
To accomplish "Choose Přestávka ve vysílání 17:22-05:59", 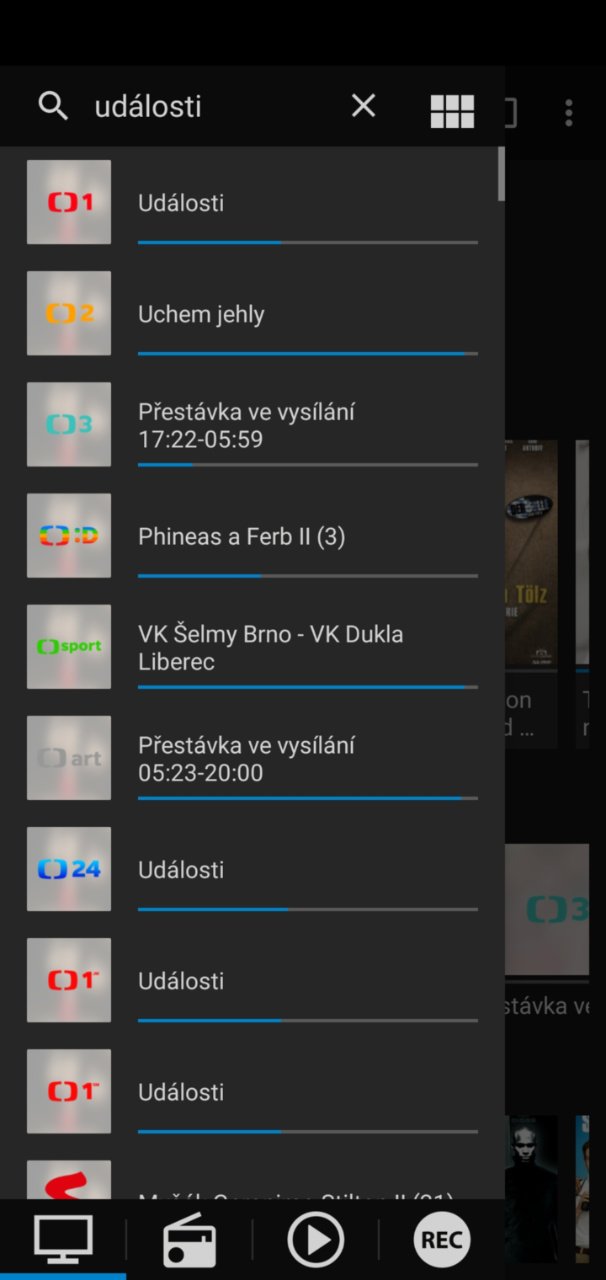I will (x=252, y=425).
